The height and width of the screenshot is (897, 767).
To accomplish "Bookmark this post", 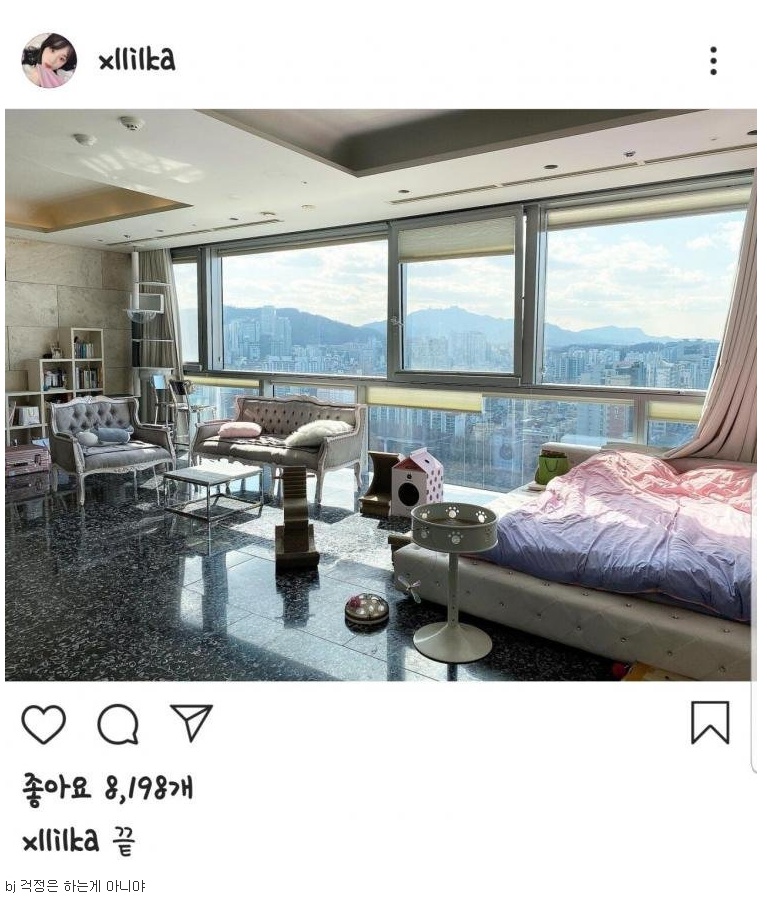I will tap(710, 722).
